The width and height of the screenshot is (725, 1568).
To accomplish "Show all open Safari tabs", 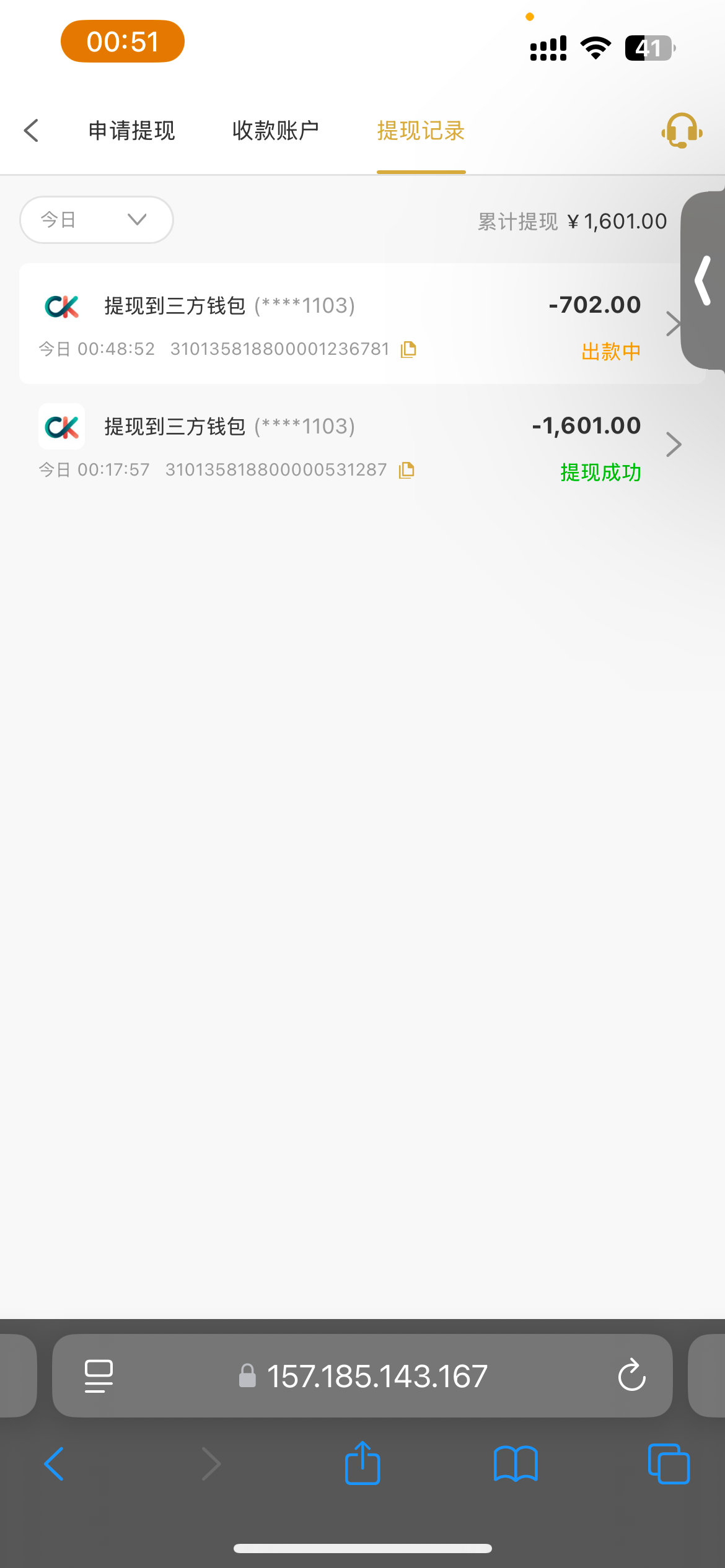I will [x=668, y=1464].
